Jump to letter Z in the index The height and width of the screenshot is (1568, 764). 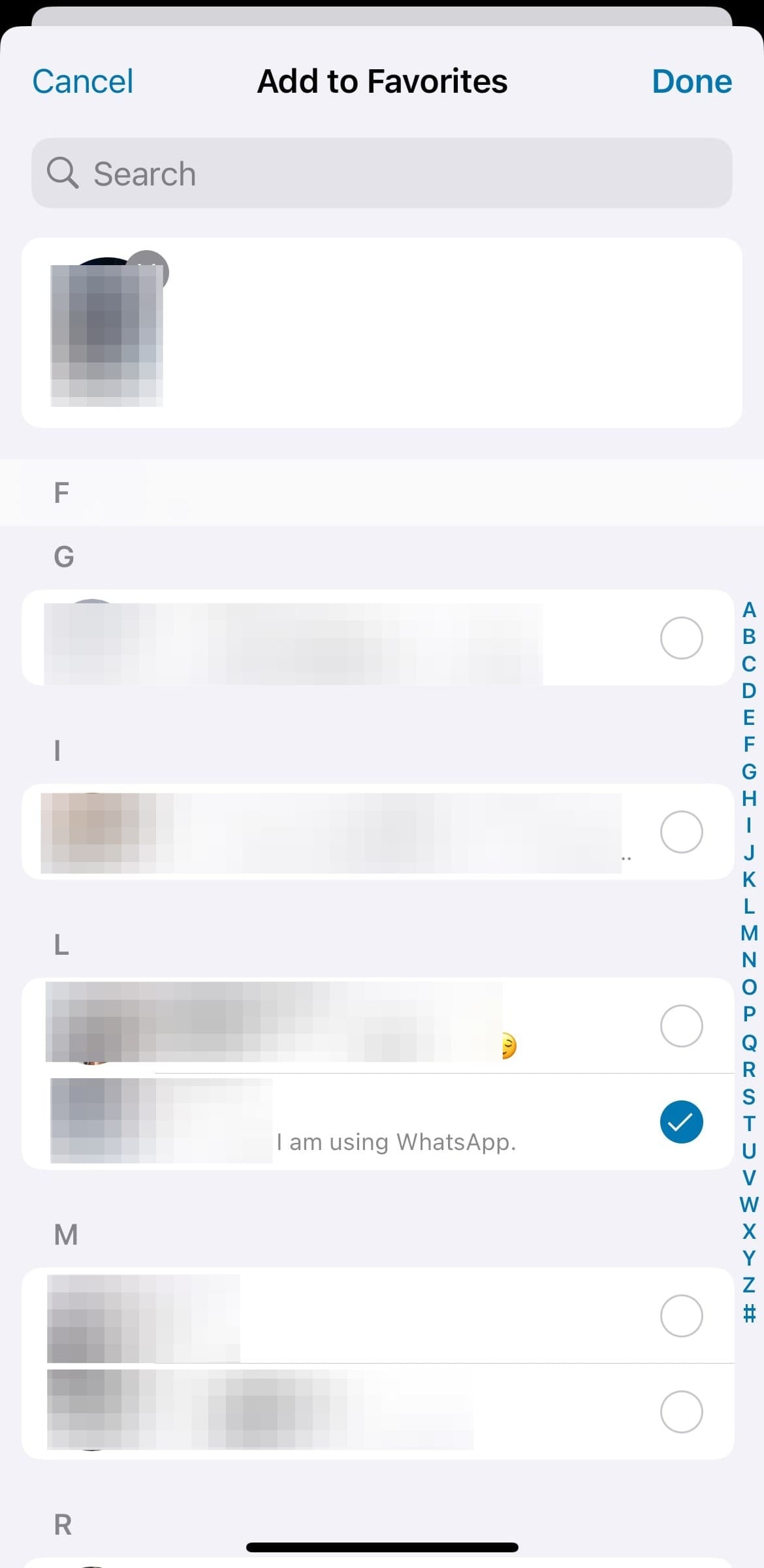(749, 1285)
